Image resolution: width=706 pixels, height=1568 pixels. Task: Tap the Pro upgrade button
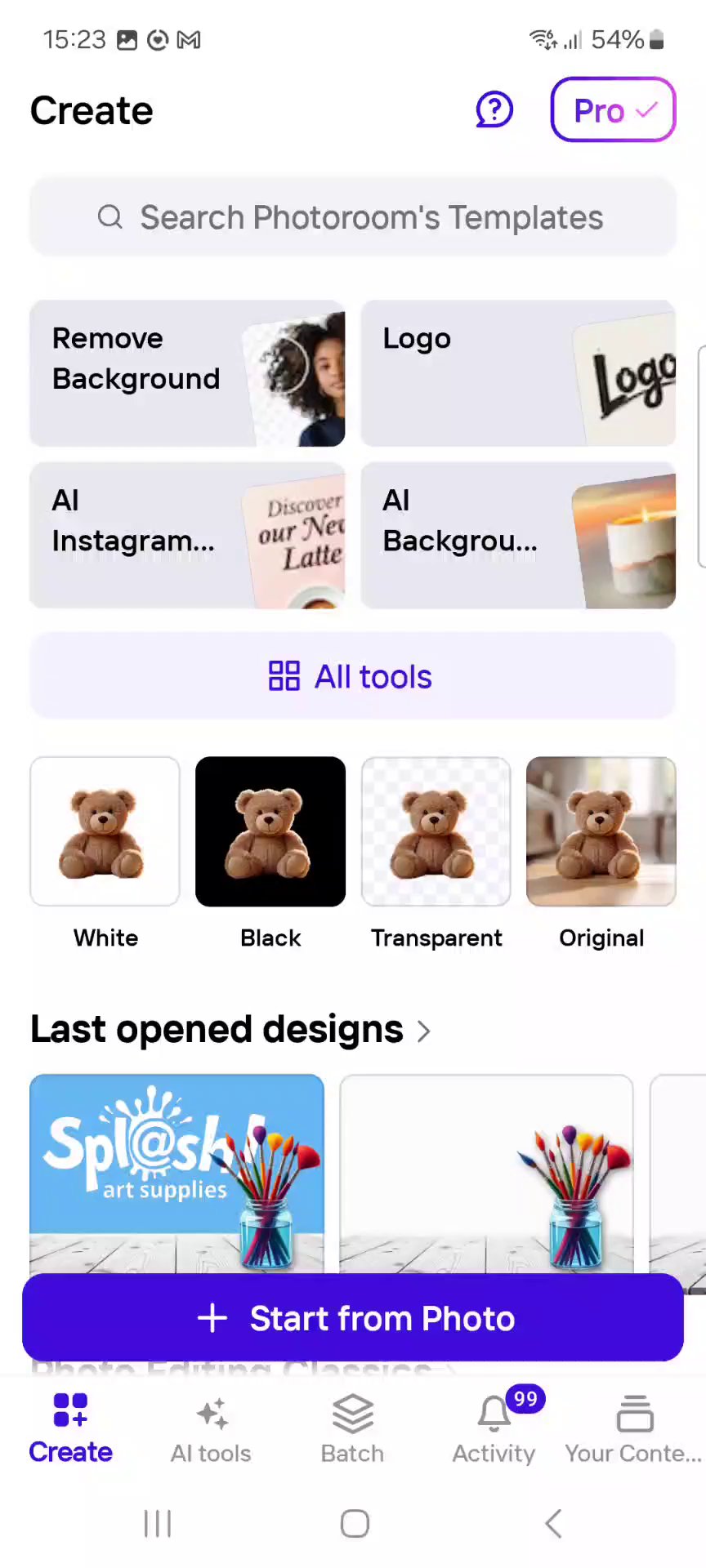point(613,109)
